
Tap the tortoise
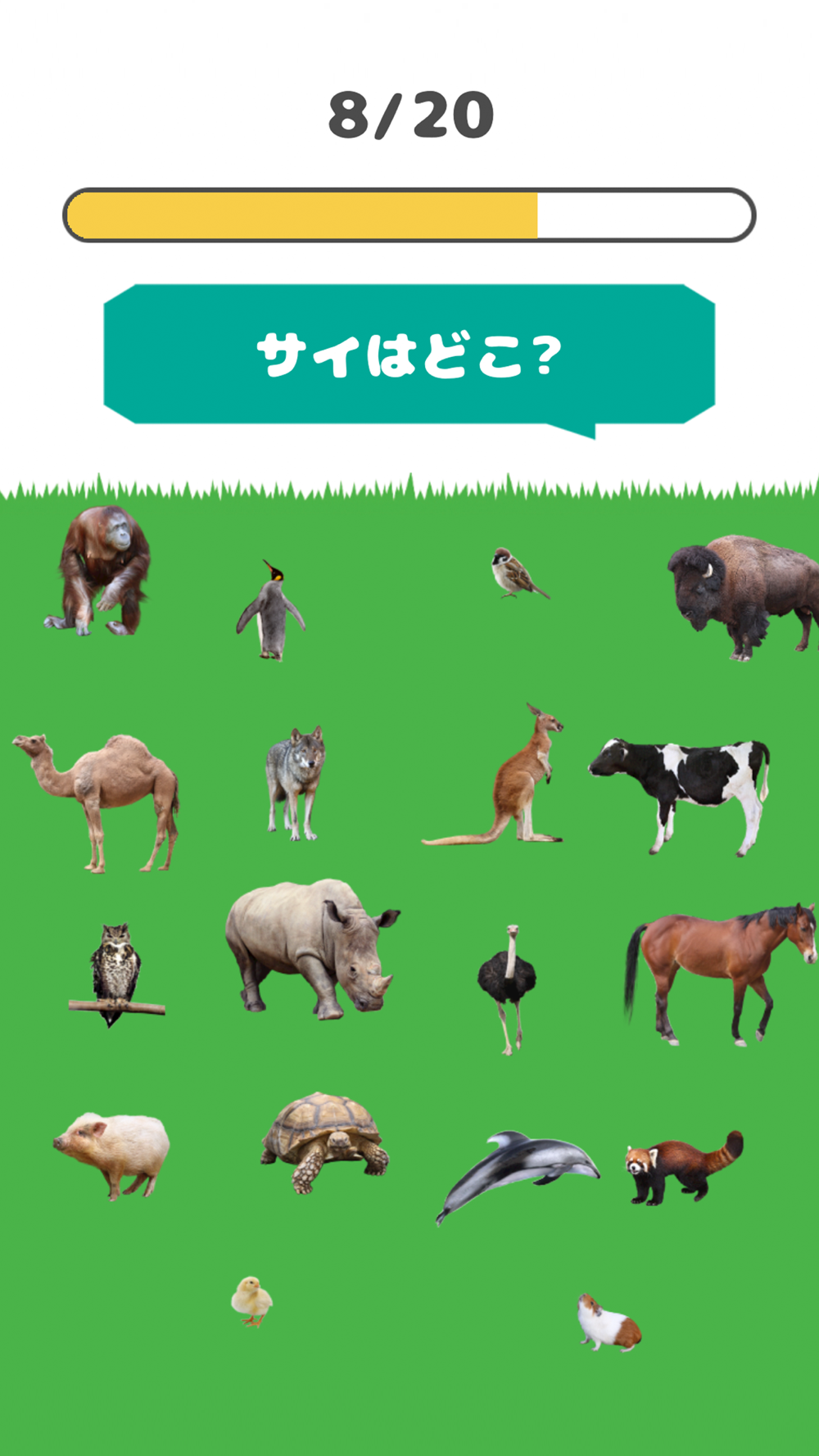pyautogui.click(x=325, y=1142)
